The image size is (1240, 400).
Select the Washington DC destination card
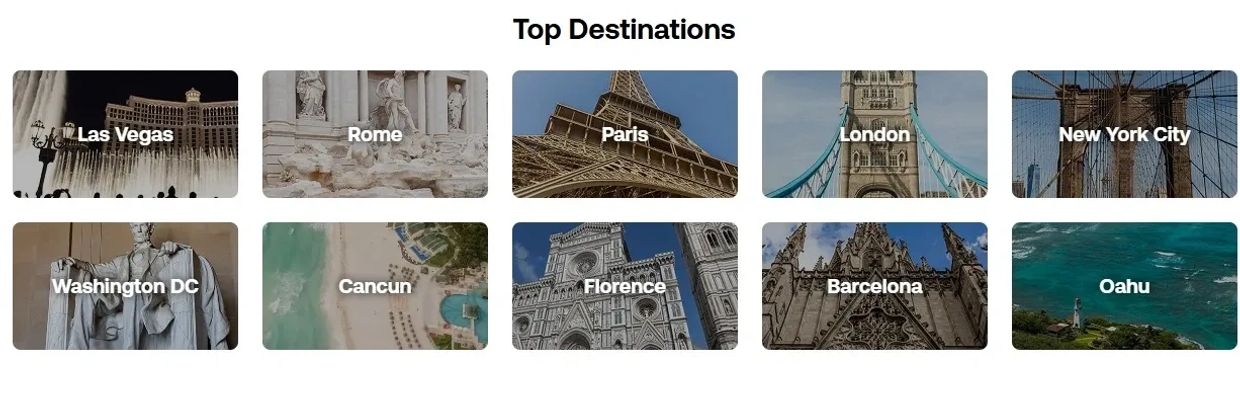click(x=125, y=286)
